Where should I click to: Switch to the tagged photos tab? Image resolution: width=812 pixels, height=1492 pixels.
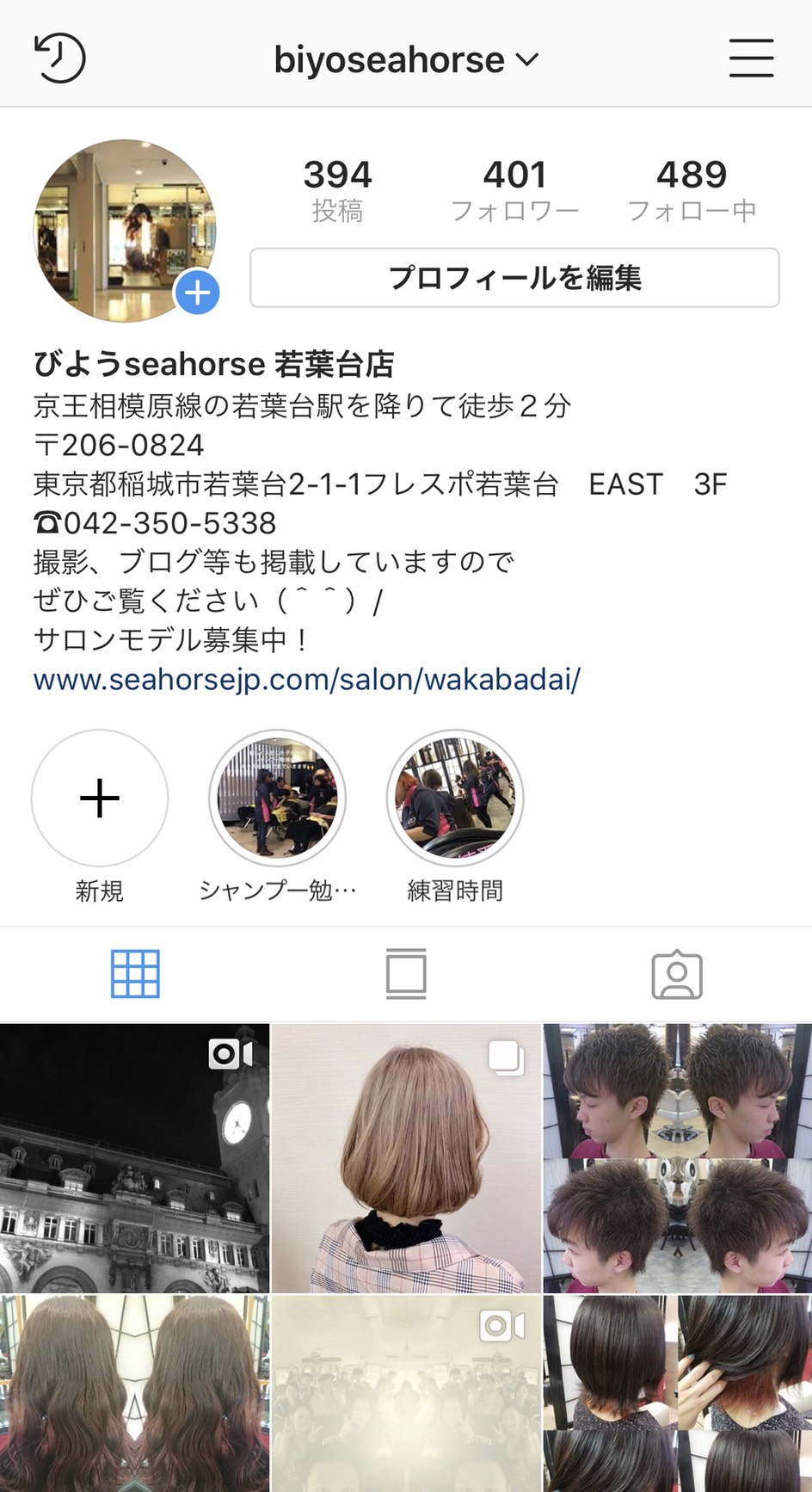pos(677,974)
